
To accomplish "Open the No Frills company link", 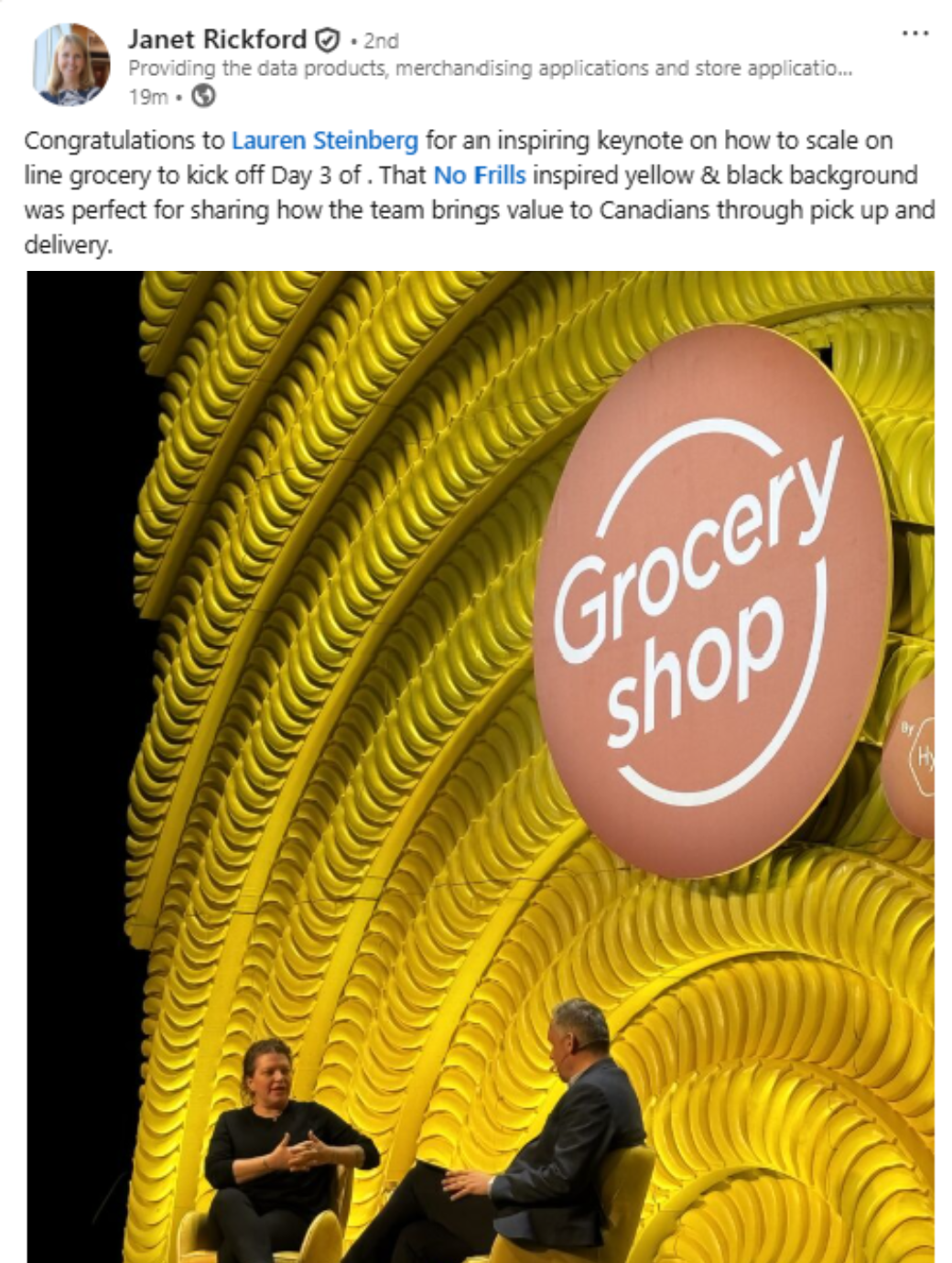I will [x=479, y=176].
